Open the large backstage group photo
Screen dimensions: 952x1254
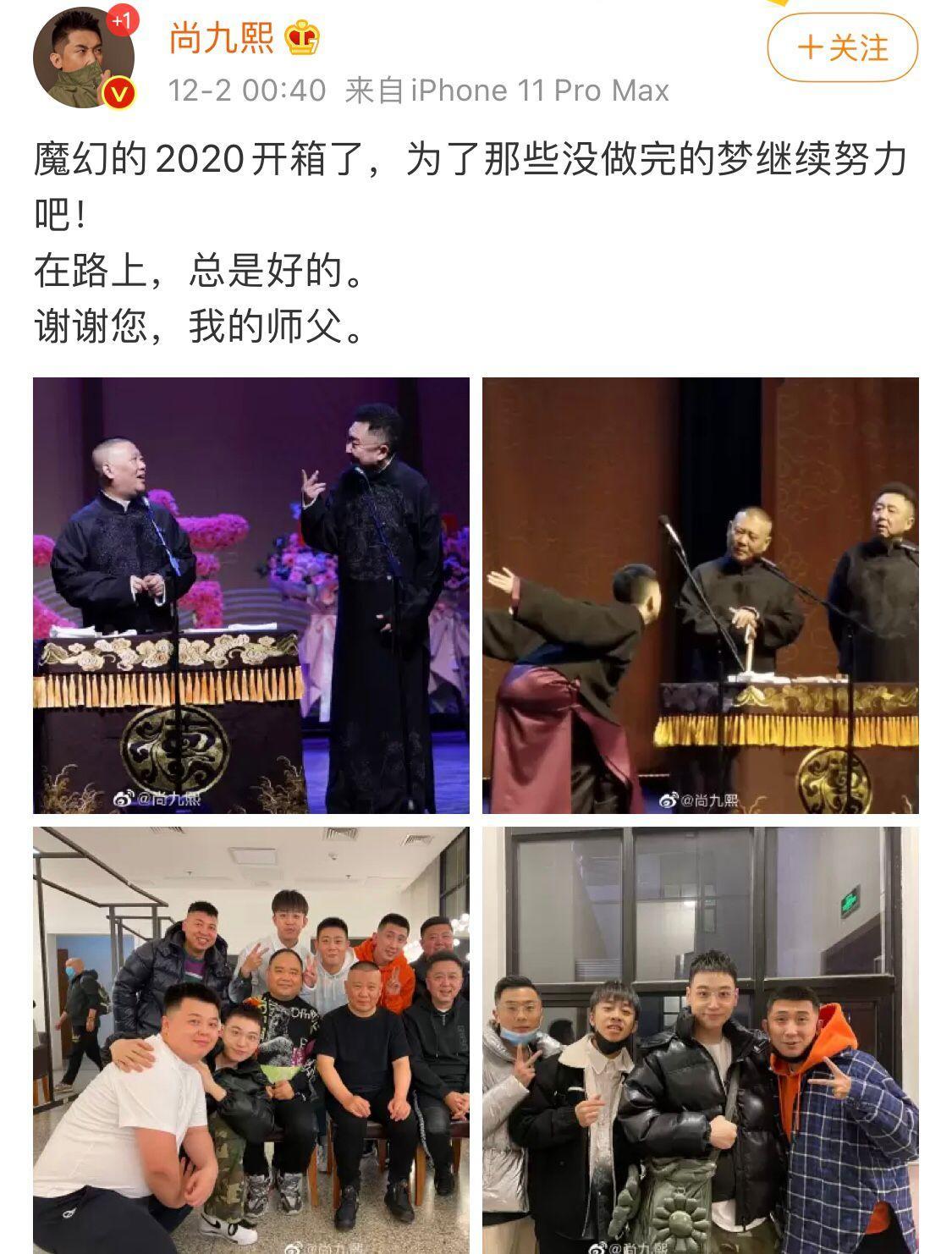[x=251, y=1039]
